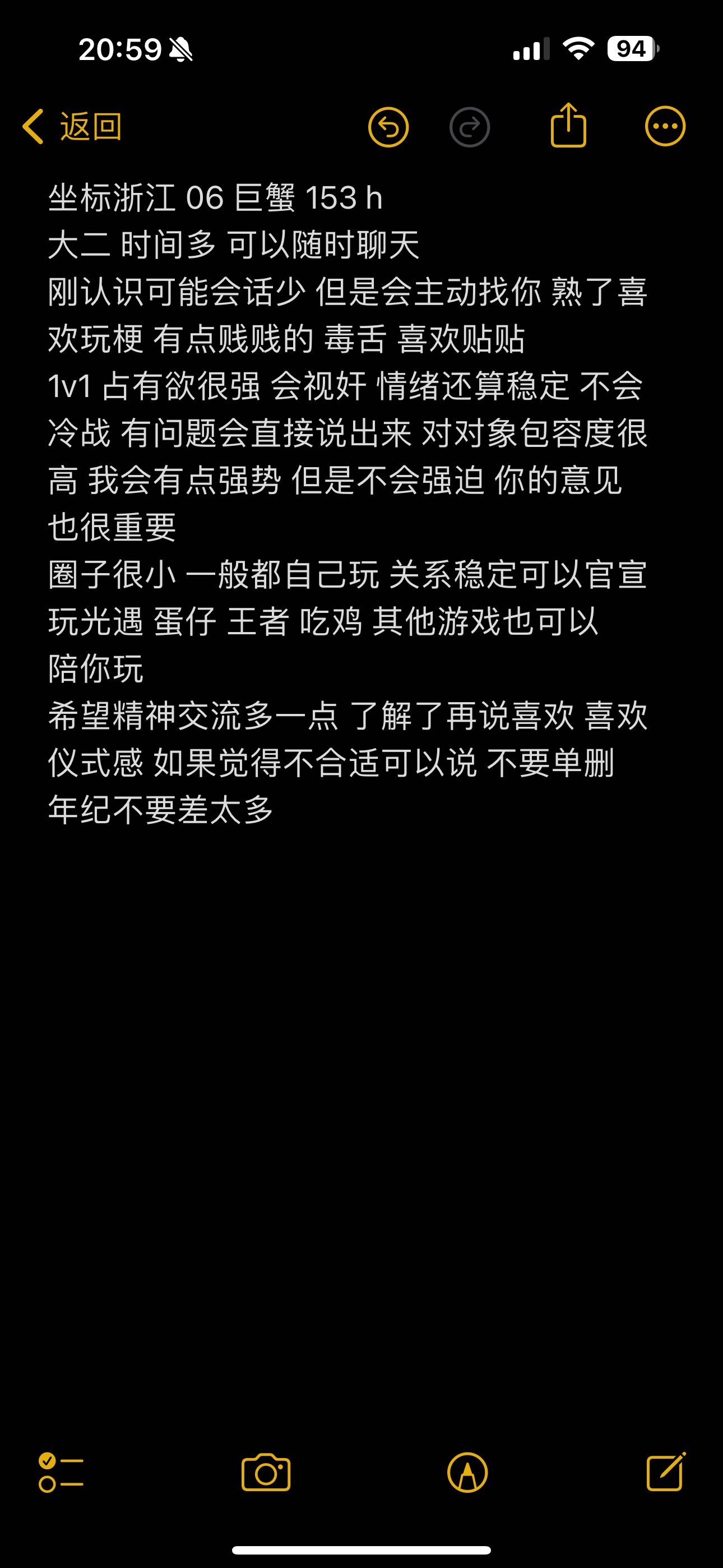The image size is (723, 1568).
Task: Compose a new note
Action: pyautogui.click(x=666, y=1471)
